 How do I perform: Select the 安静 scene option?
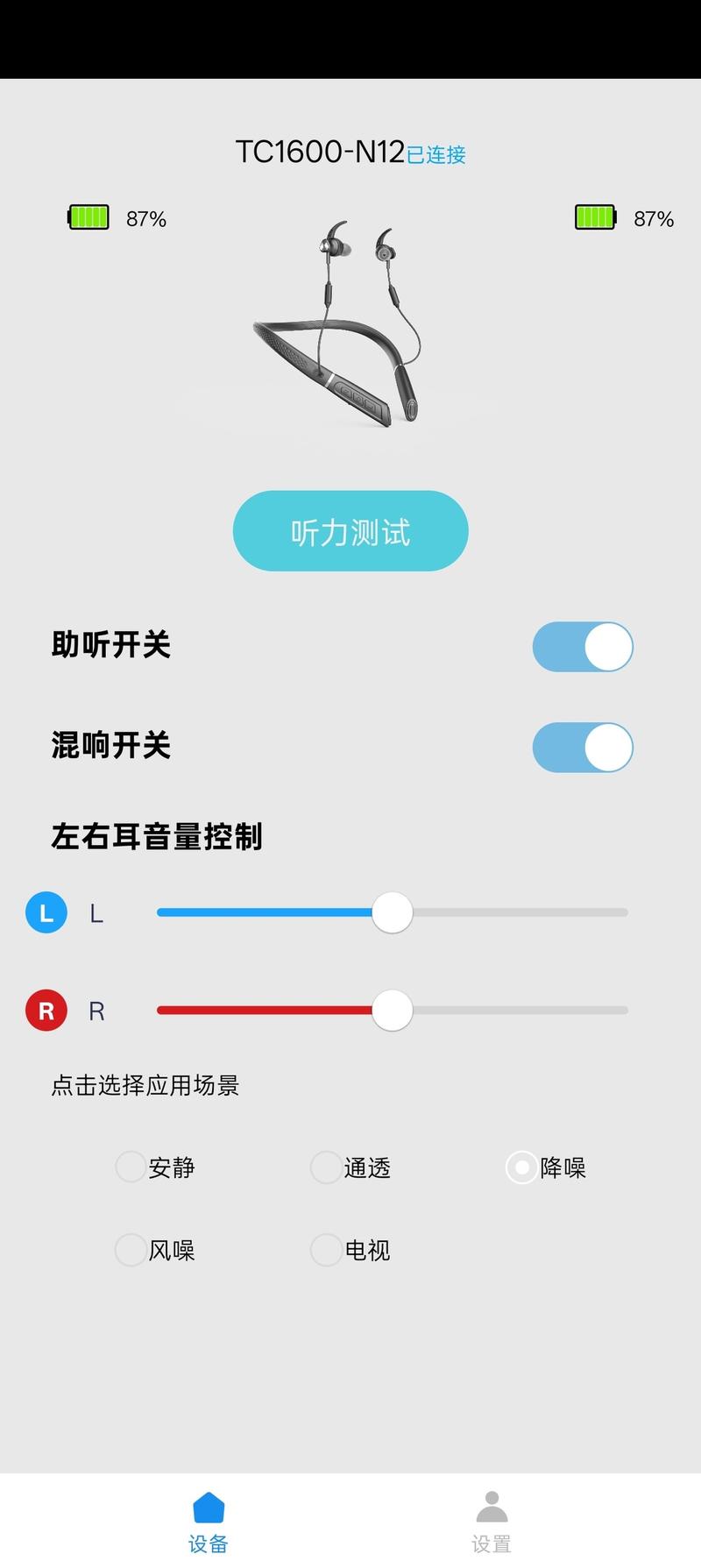click(155, 1167)
